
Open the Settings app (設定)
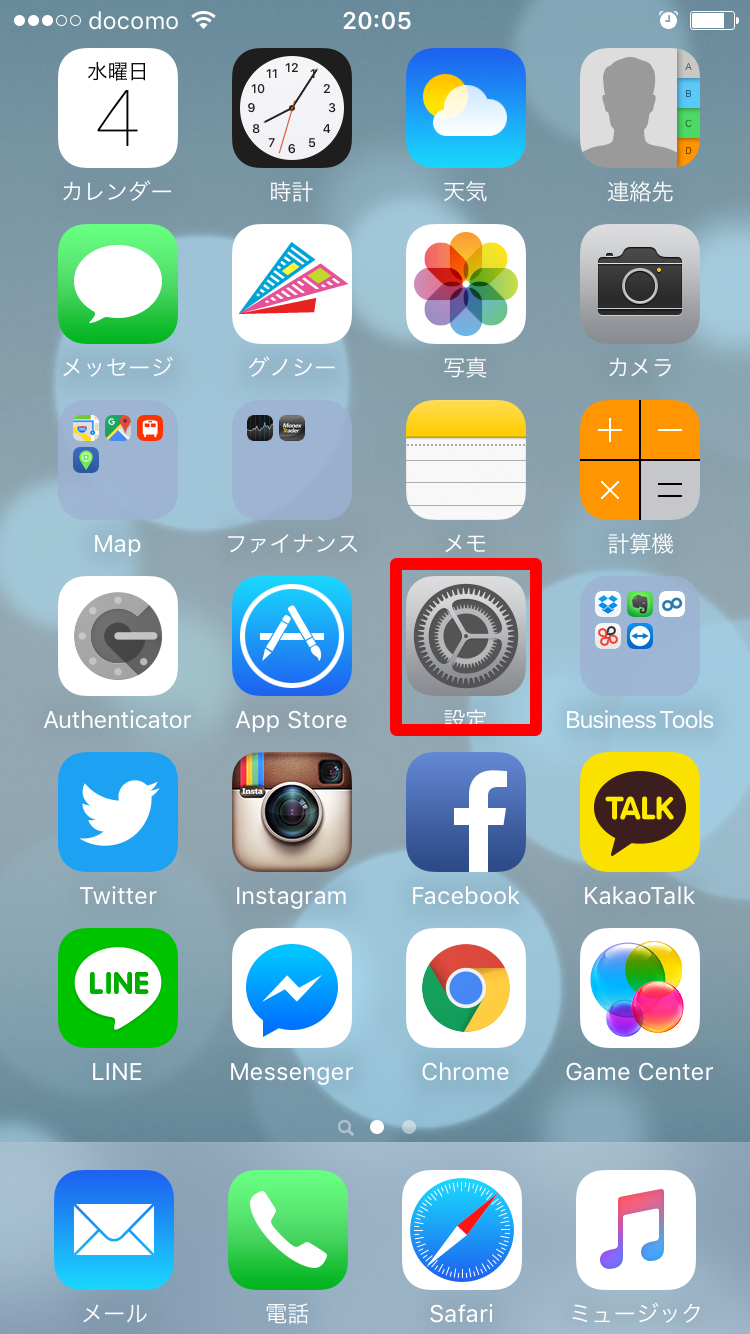[465, 636]
